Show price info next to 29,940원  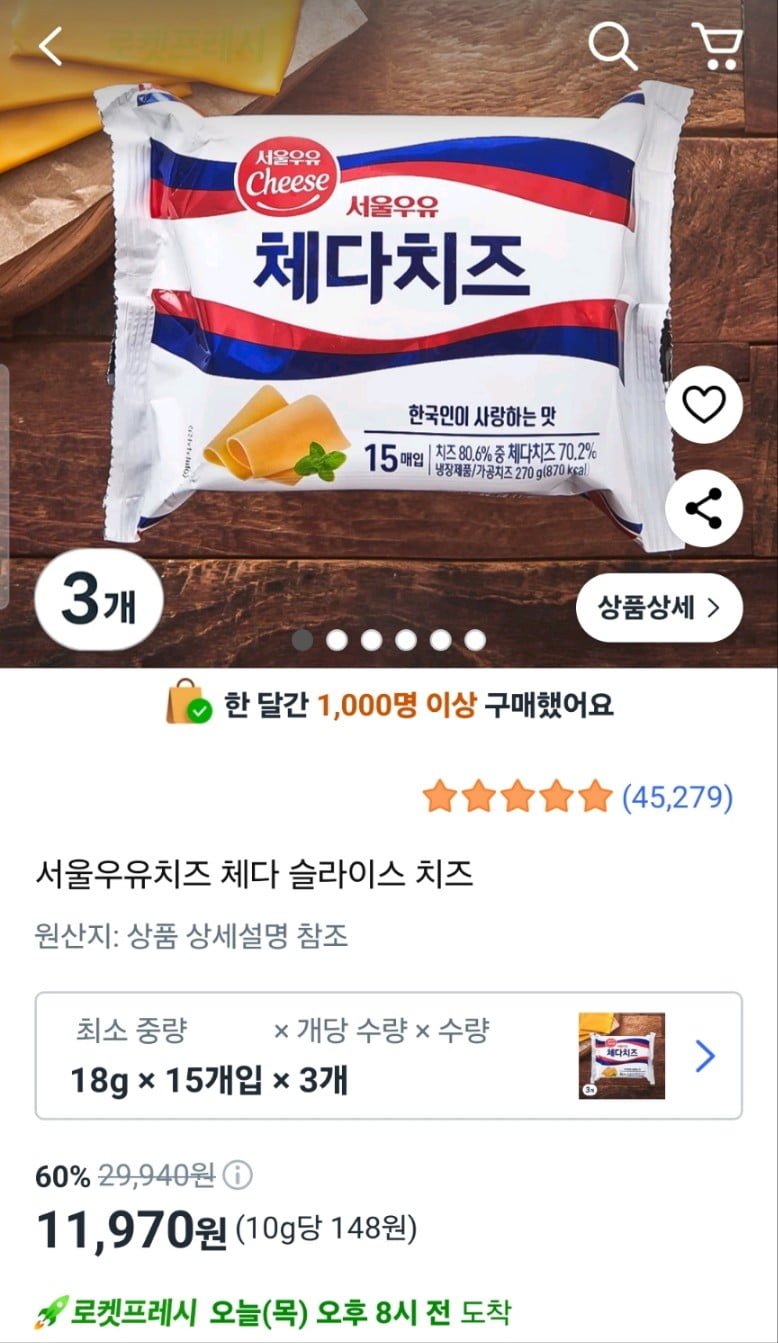pyautogui.click(x=236, y=1177)
